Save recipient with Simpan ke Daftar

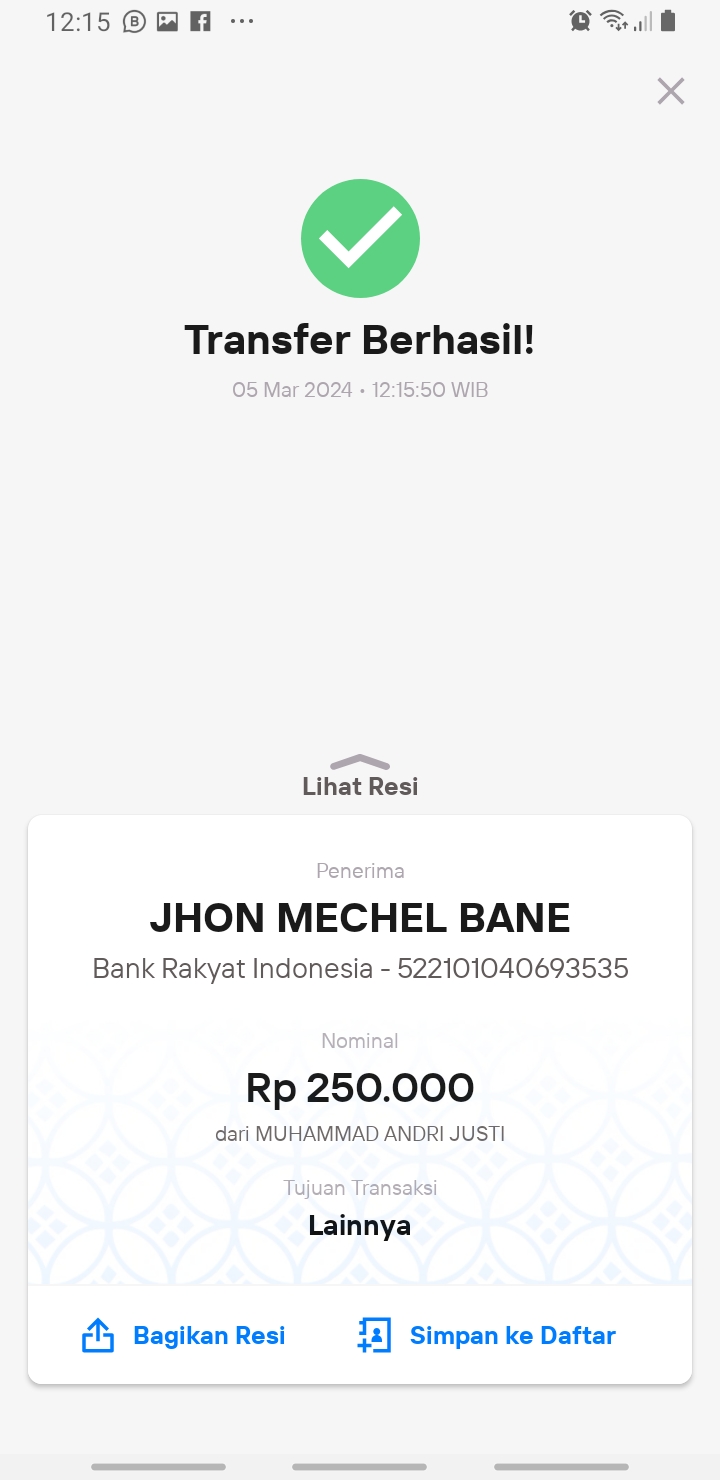click(x=486, y=1335)
